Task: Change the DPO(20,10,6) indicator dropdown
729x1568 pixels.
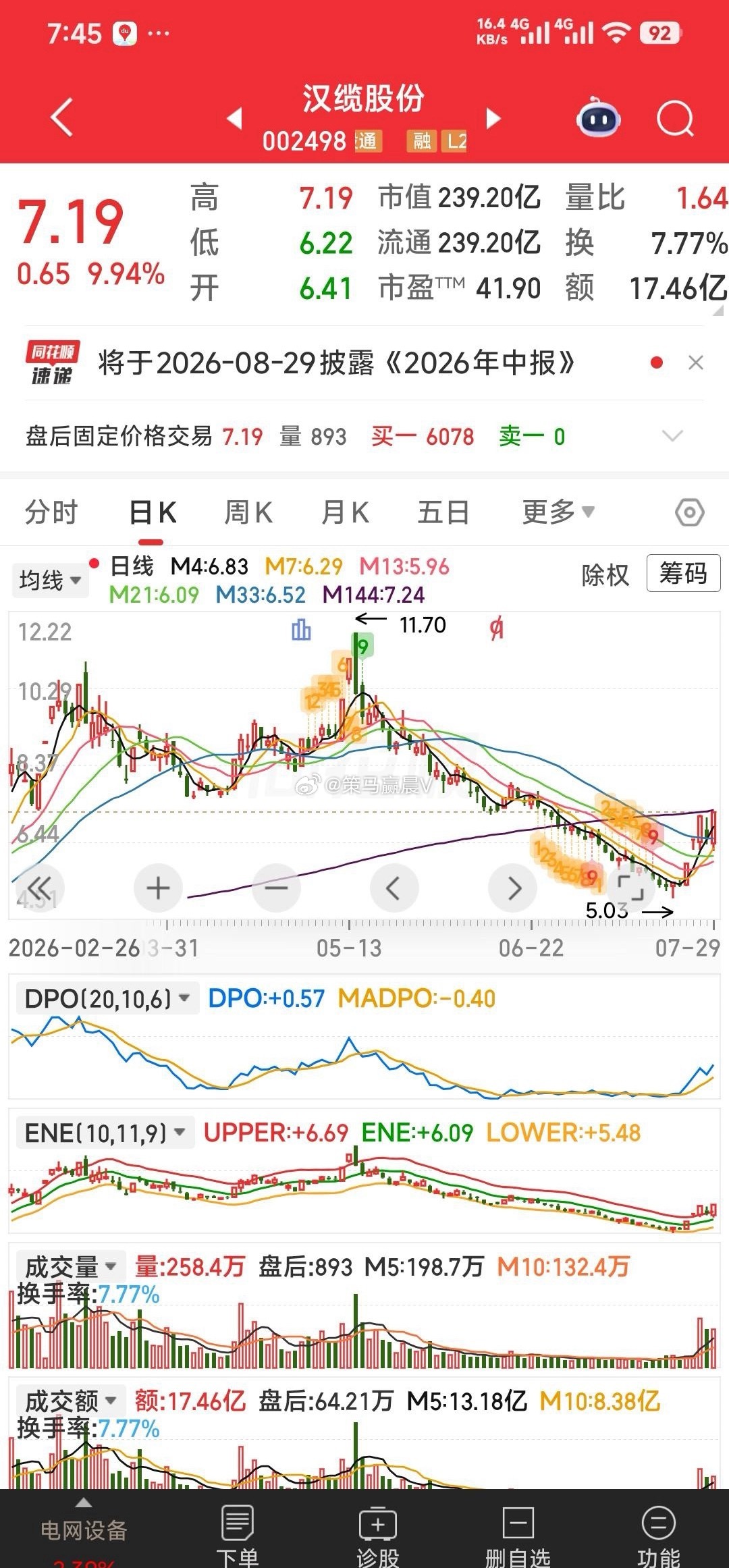Action: tap(107, 998)
